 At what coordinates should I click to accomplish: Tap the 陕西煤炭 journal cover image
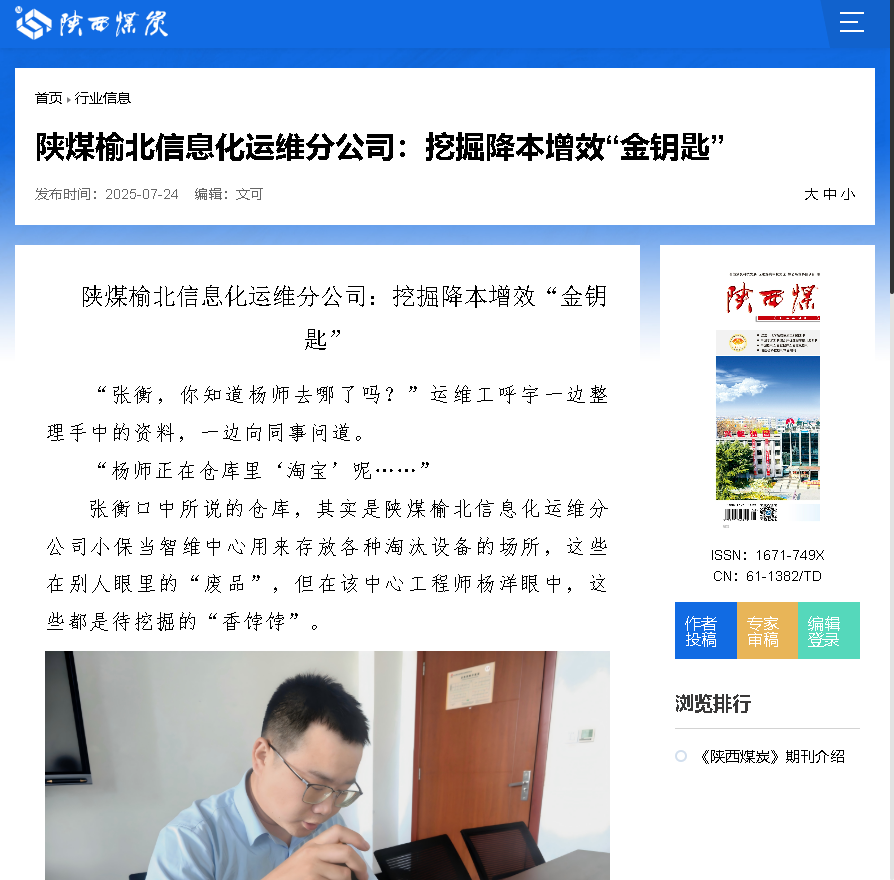(767, 397)
